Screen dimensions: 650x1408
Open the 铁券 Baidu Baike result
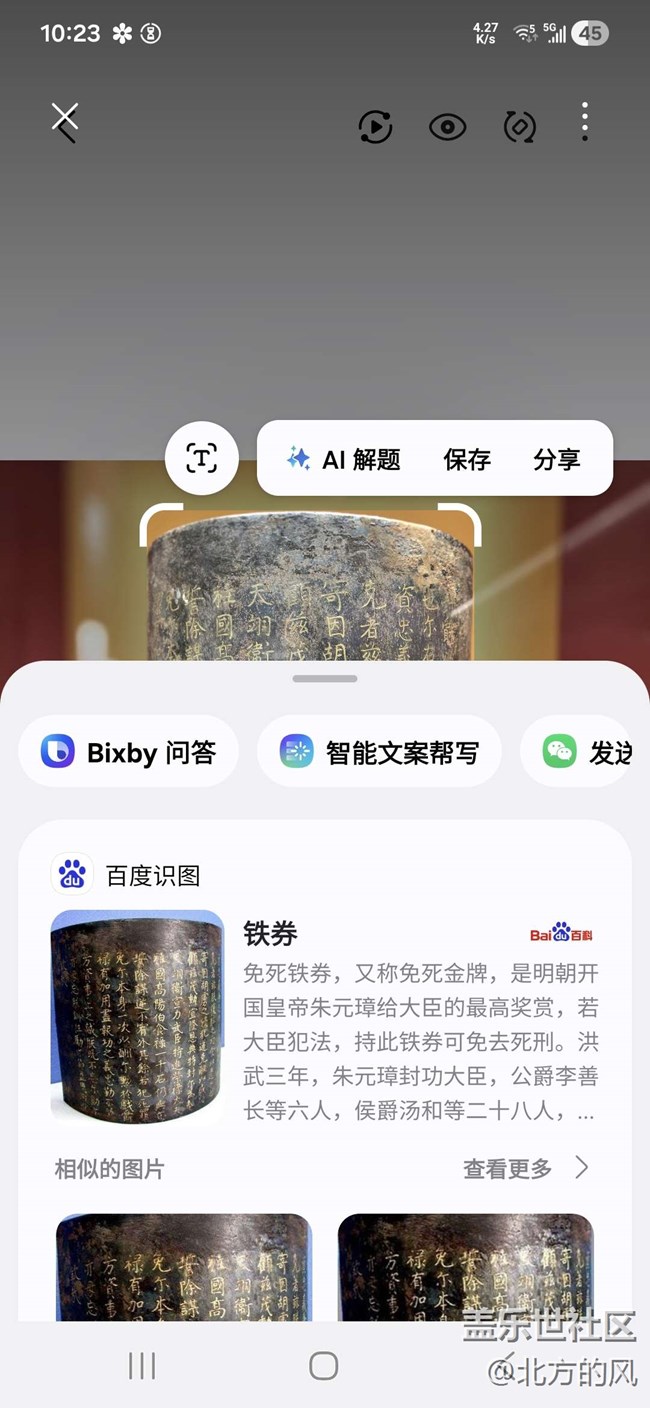pos(420,1015)
